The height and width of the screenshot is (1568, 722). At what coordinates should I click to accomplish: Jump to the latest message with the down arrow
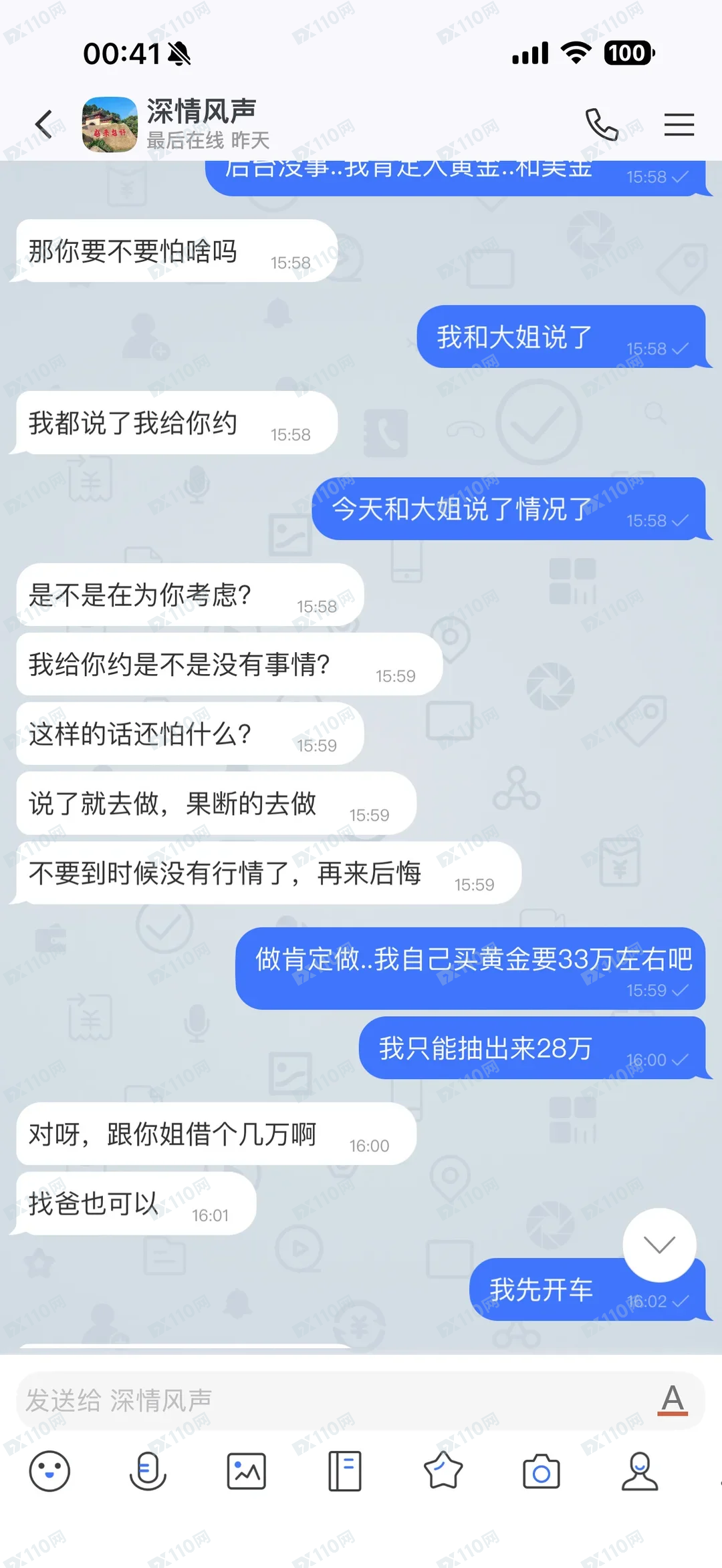coord(659,1244)
